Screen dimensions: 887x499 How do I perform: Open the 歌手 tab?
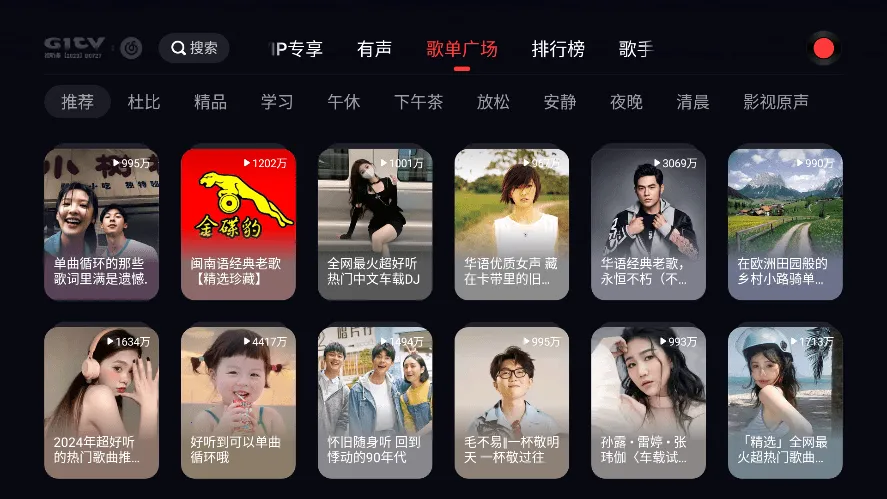click(636, 49)
